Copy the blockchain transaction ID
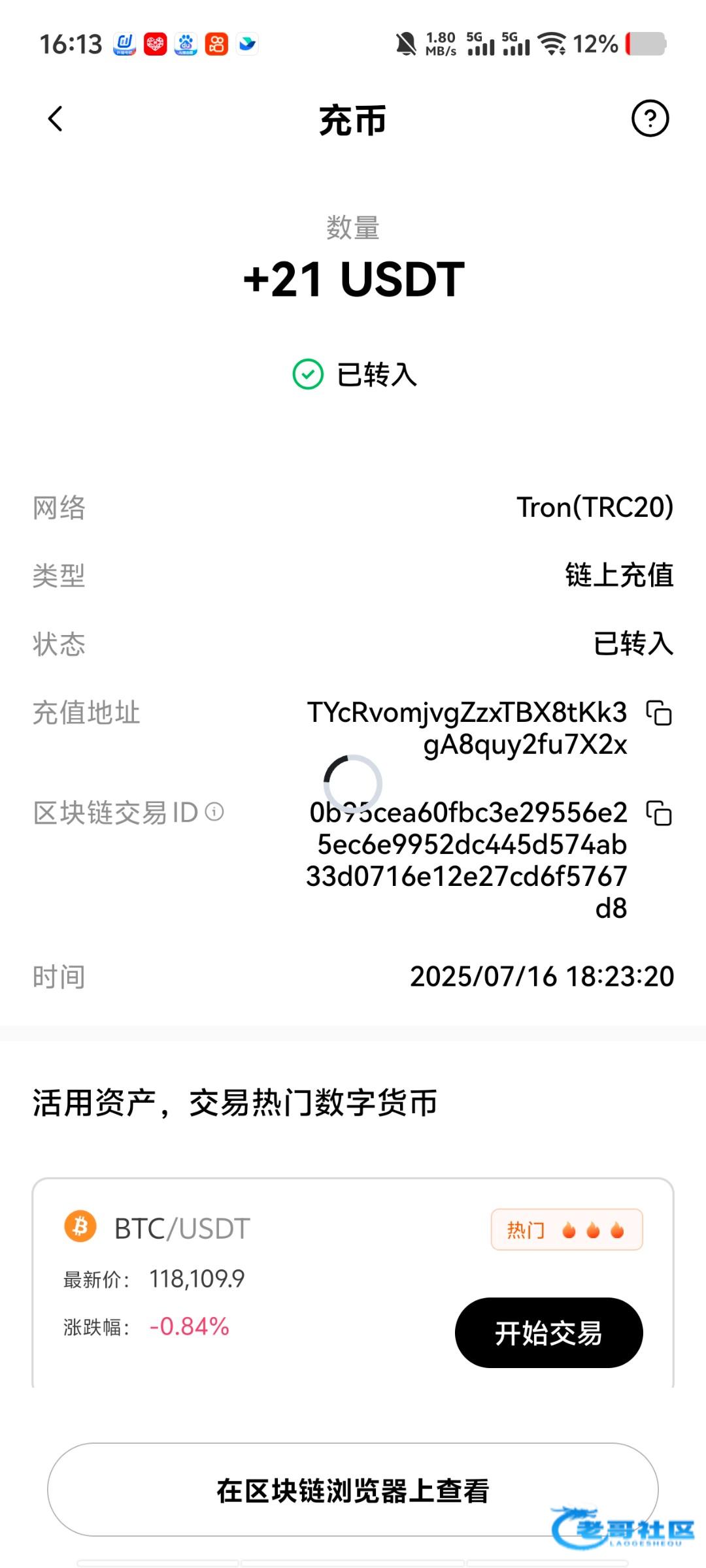 point(659,813)
